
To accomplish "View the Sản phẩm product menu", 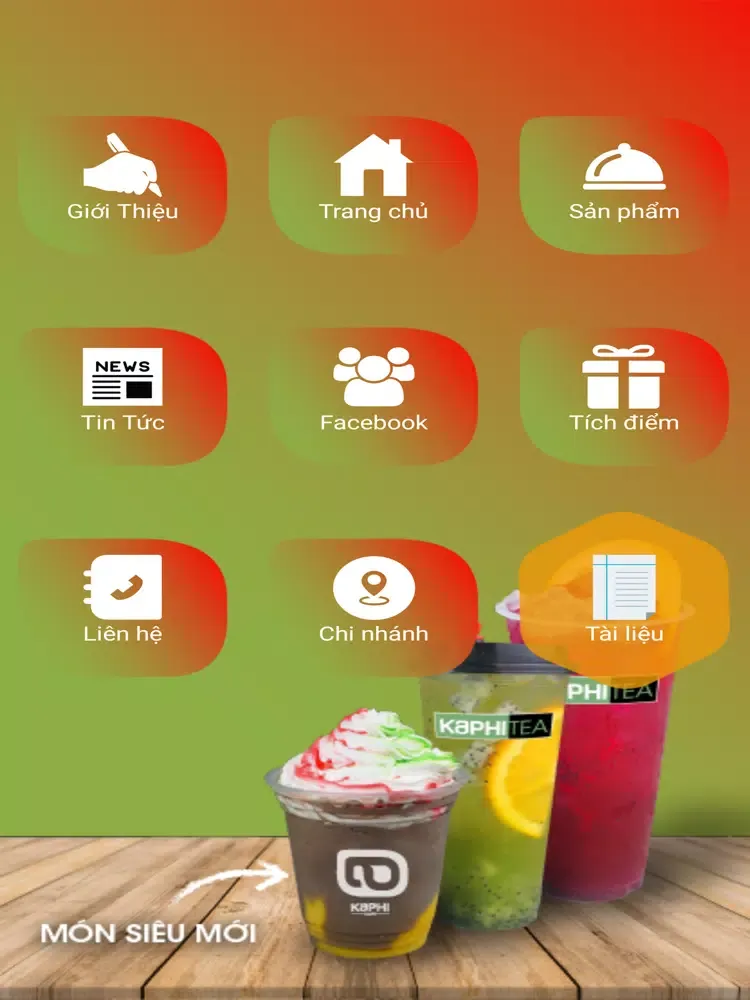I will [x=624, y=183].
